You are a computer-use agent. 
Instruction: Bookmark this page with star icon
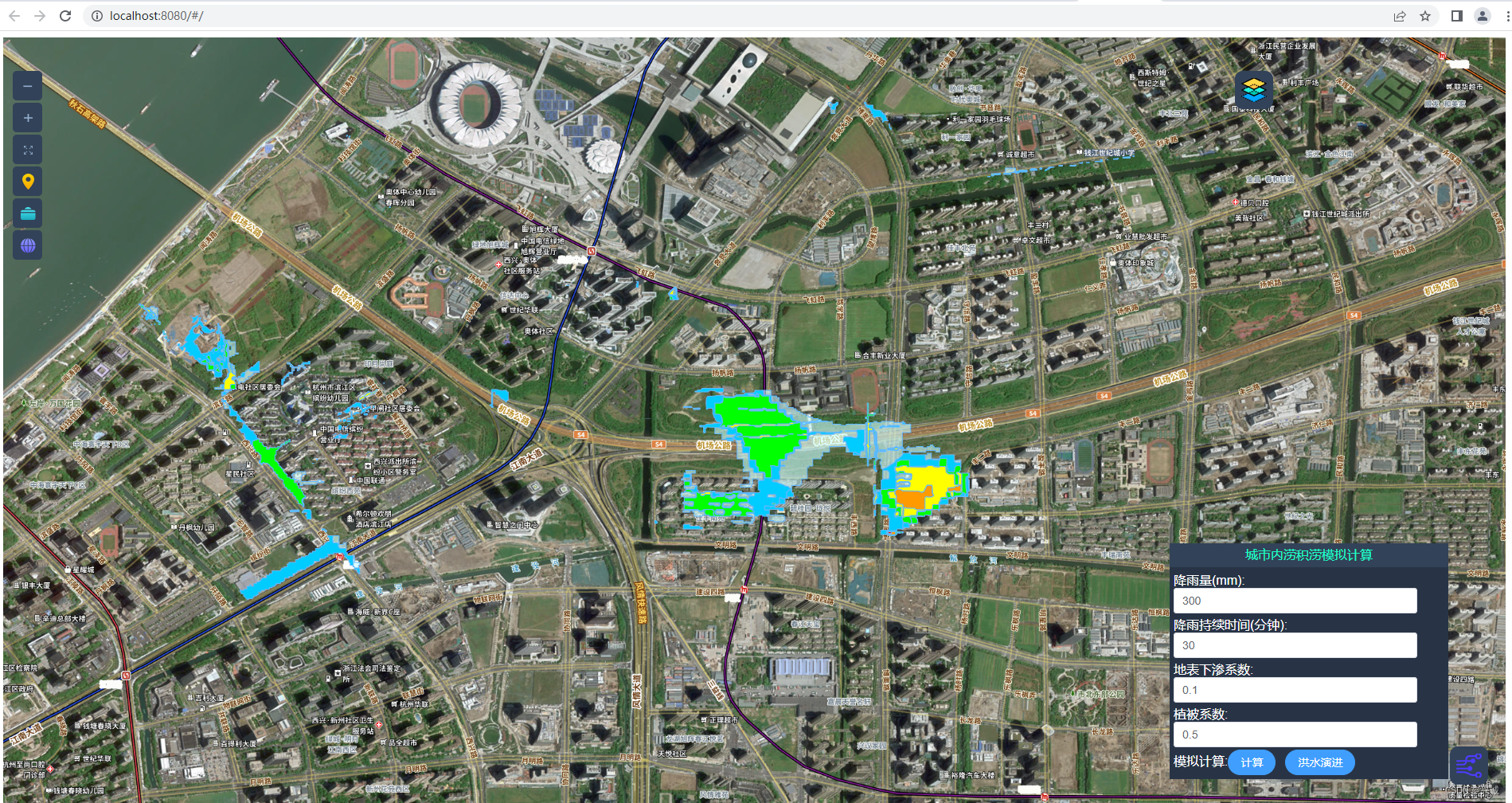[1425, 16]
